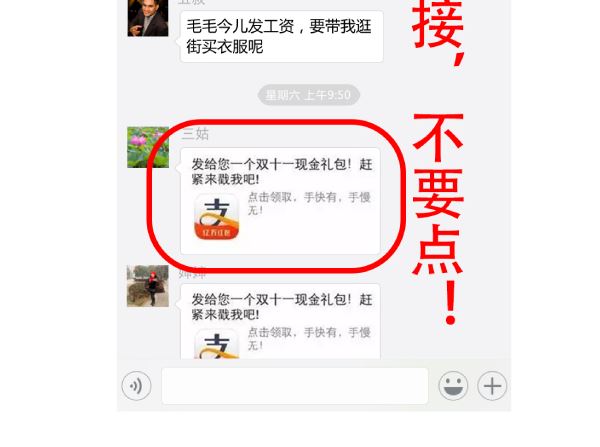This screenshot has height=447, width=600.
Task: Open avatar of the bottom card's sender
Action: [x=148, y=286]
